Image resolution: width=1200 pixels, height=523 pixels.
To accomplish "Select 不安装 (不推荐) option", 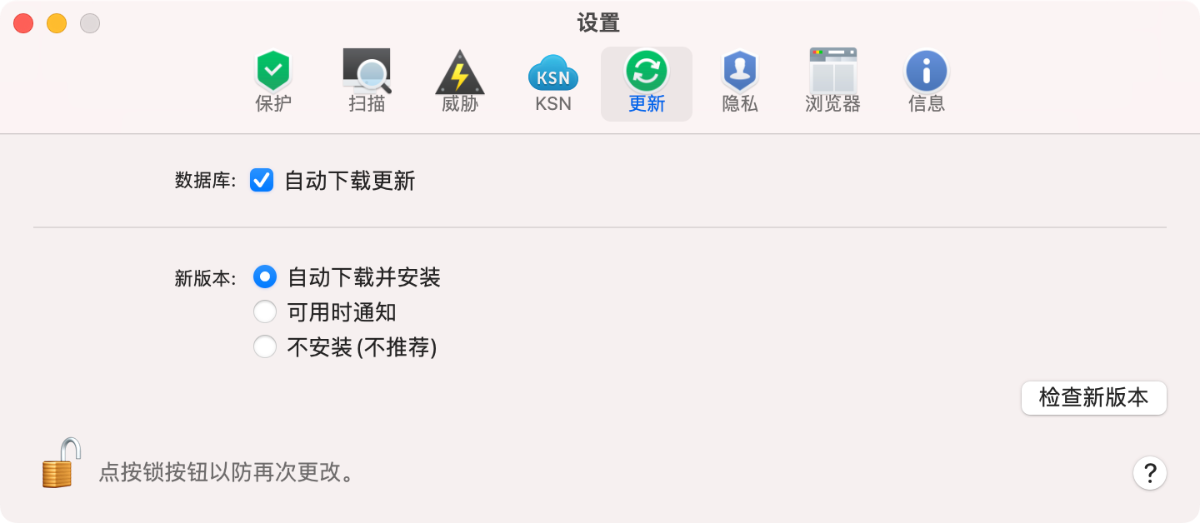I will pos(265,347).
